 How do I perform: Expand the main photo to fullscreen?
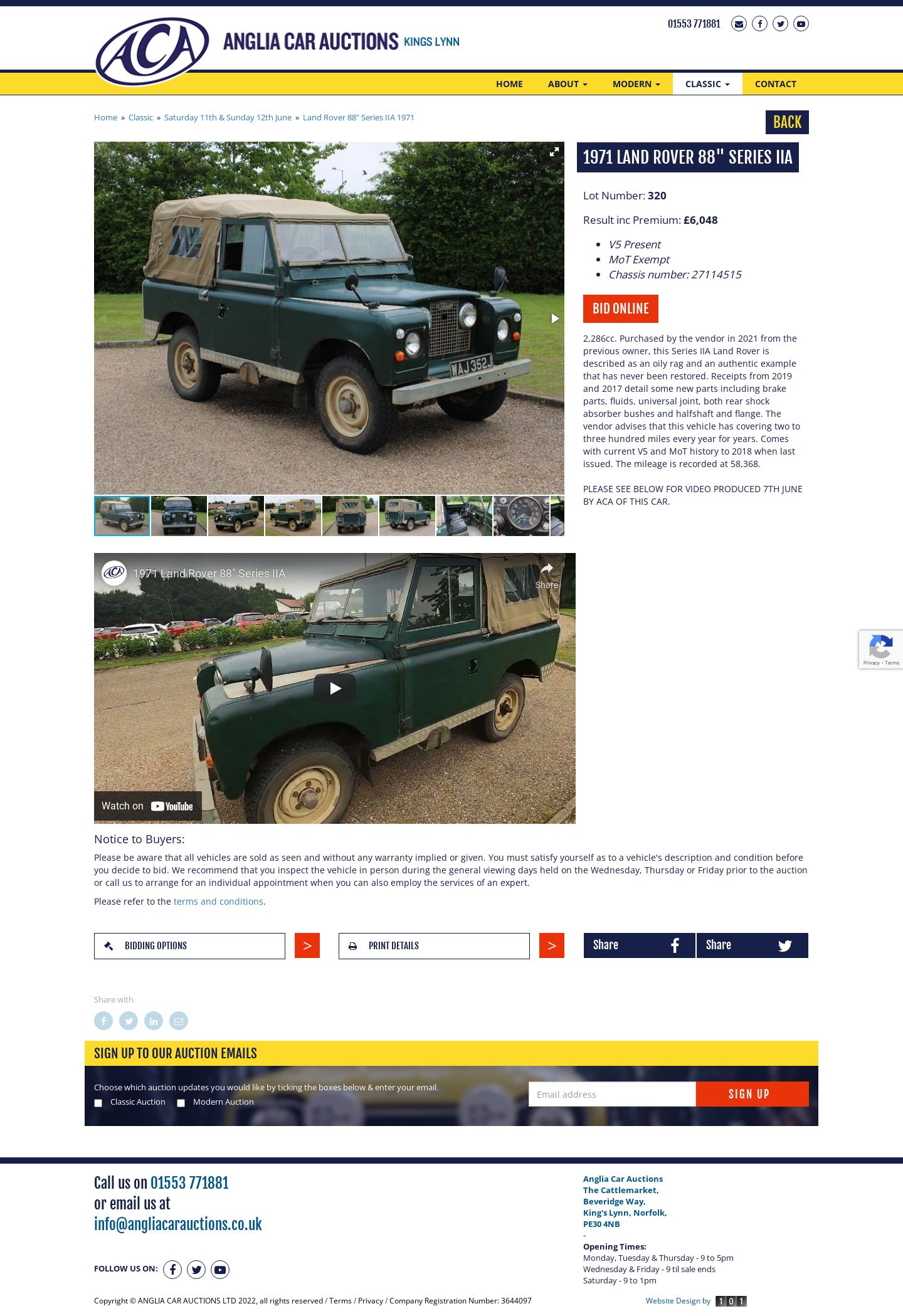(x=554, y=152)
